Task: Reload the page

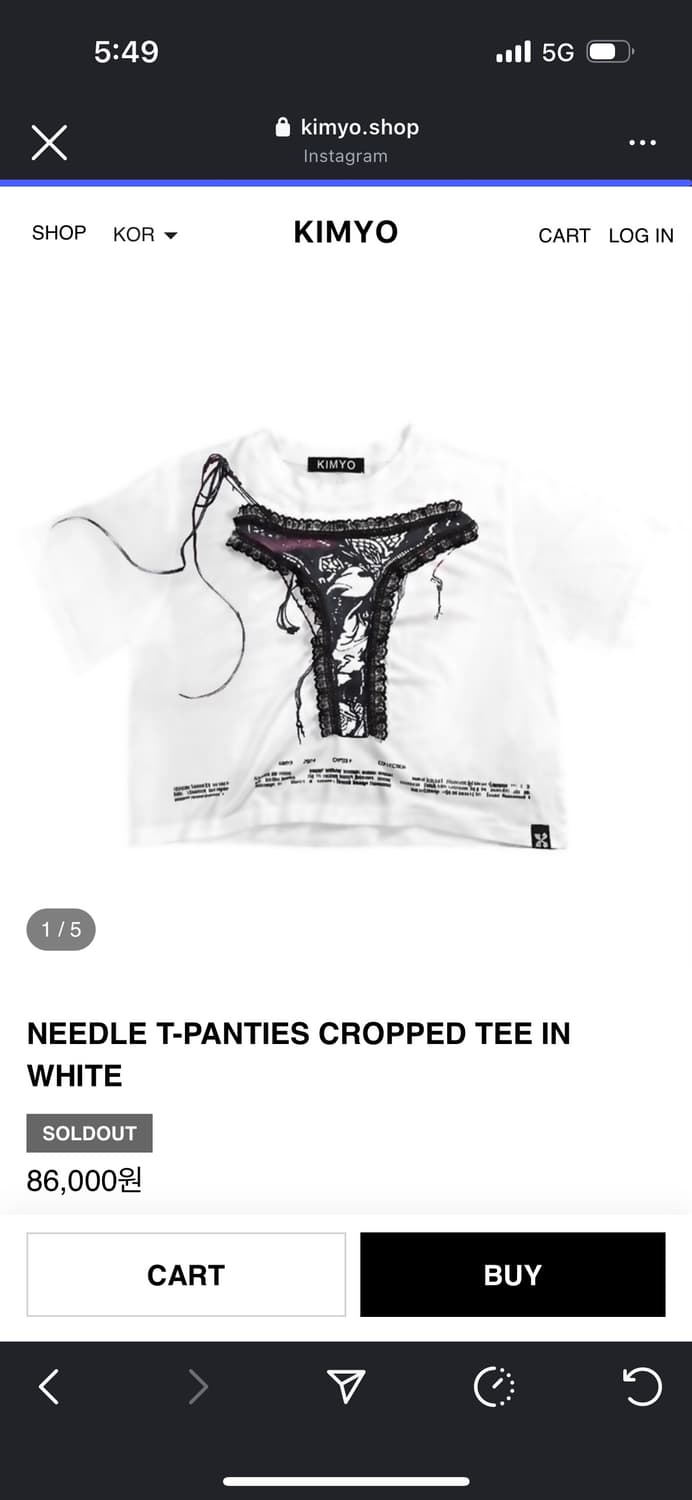Action: pos(642,1387)
